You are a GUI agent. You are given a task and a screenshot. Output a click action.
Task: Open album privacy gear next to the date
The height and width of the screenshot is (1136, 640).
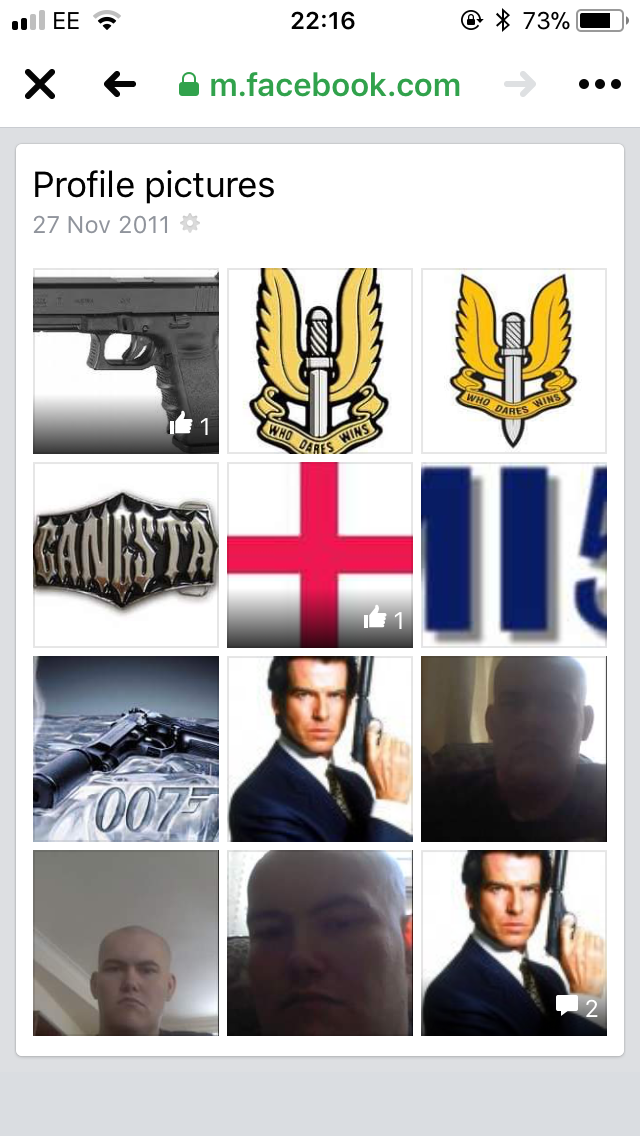point(190,224)
